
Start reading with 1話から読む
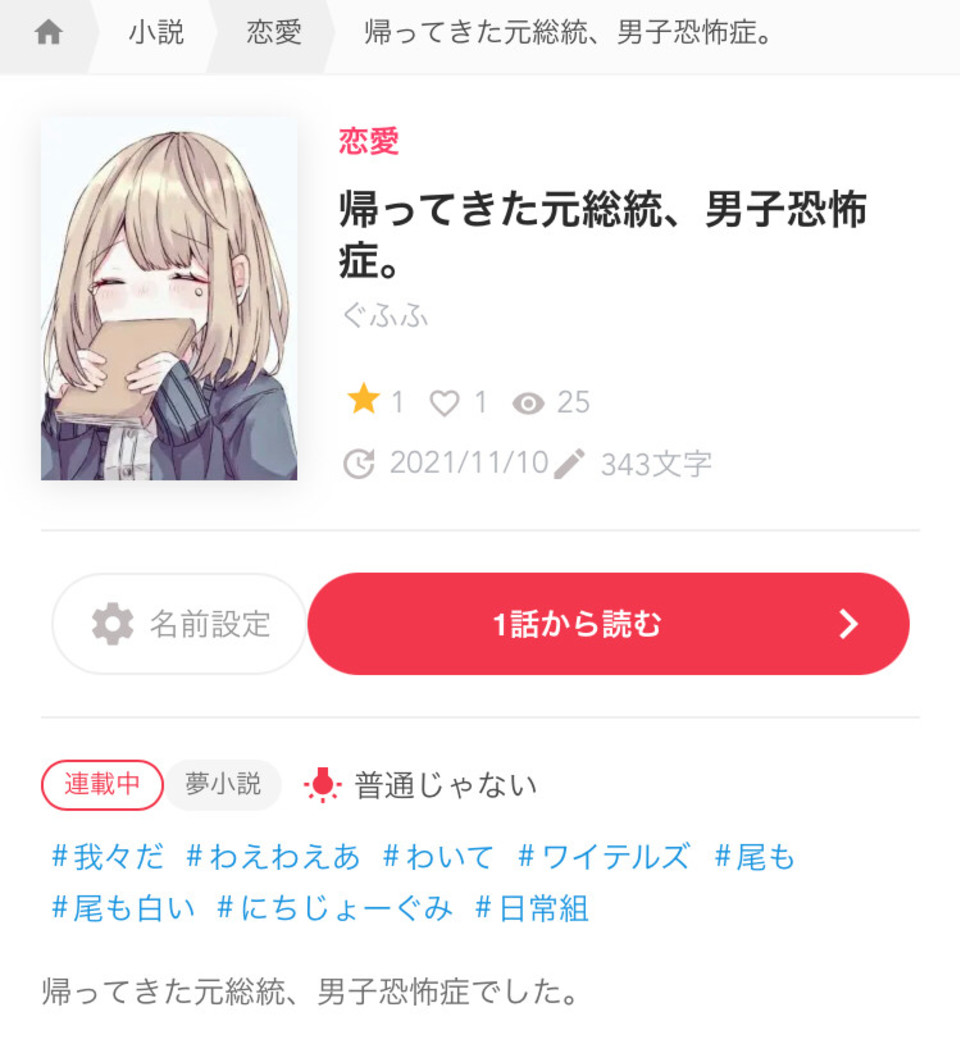coord(608,624)
